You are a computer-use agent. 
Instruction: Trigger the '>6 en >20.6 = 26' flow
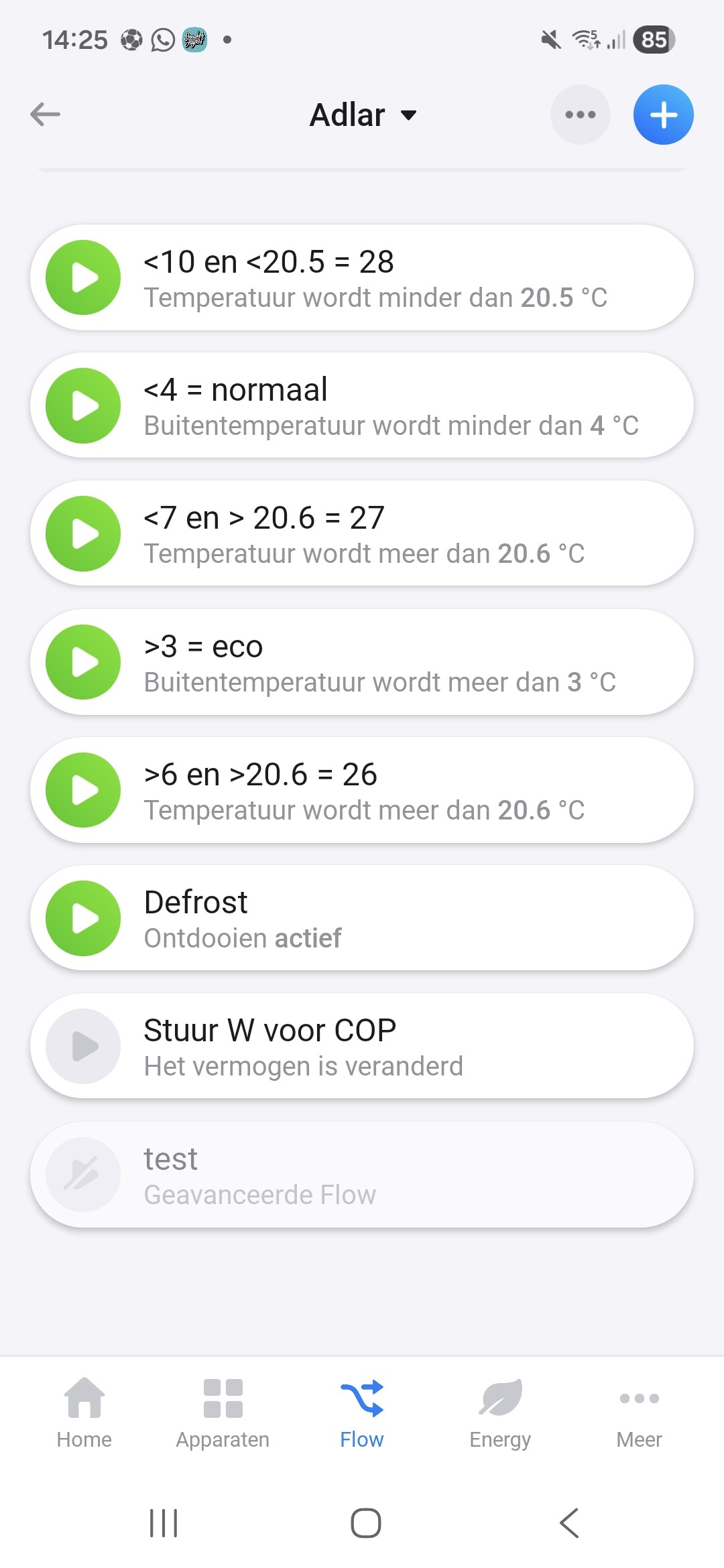pyautogui.click(x=83, y=790)
